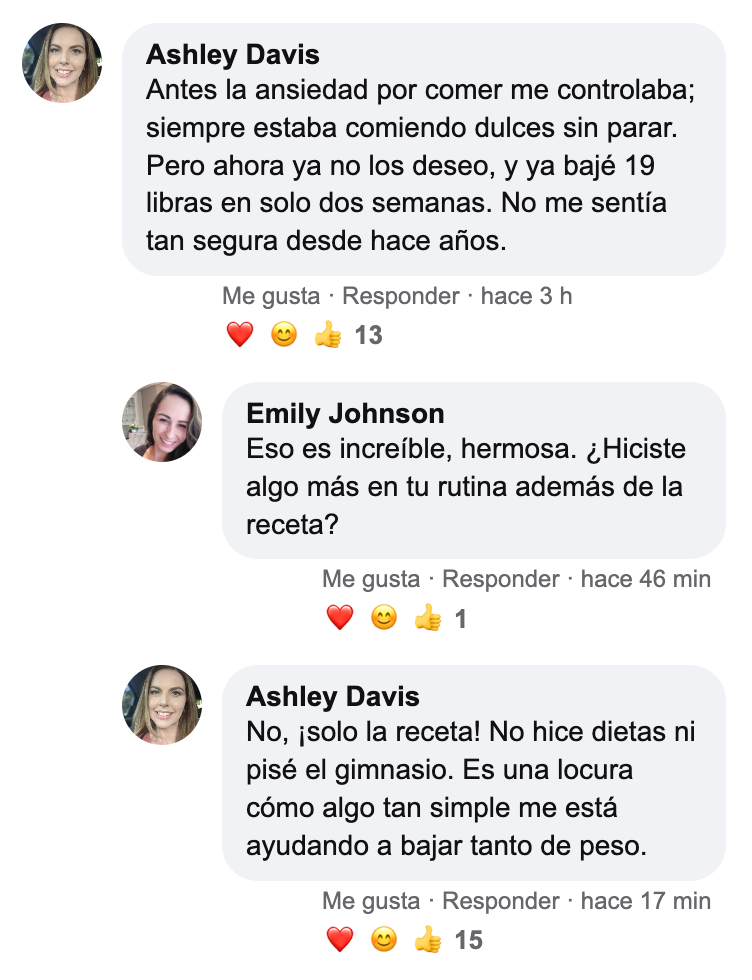The height and width of the screenshot is (980, 752).
Task: Reply to Ashley's "solo la receta" comment
Action: tap(500, 901)
